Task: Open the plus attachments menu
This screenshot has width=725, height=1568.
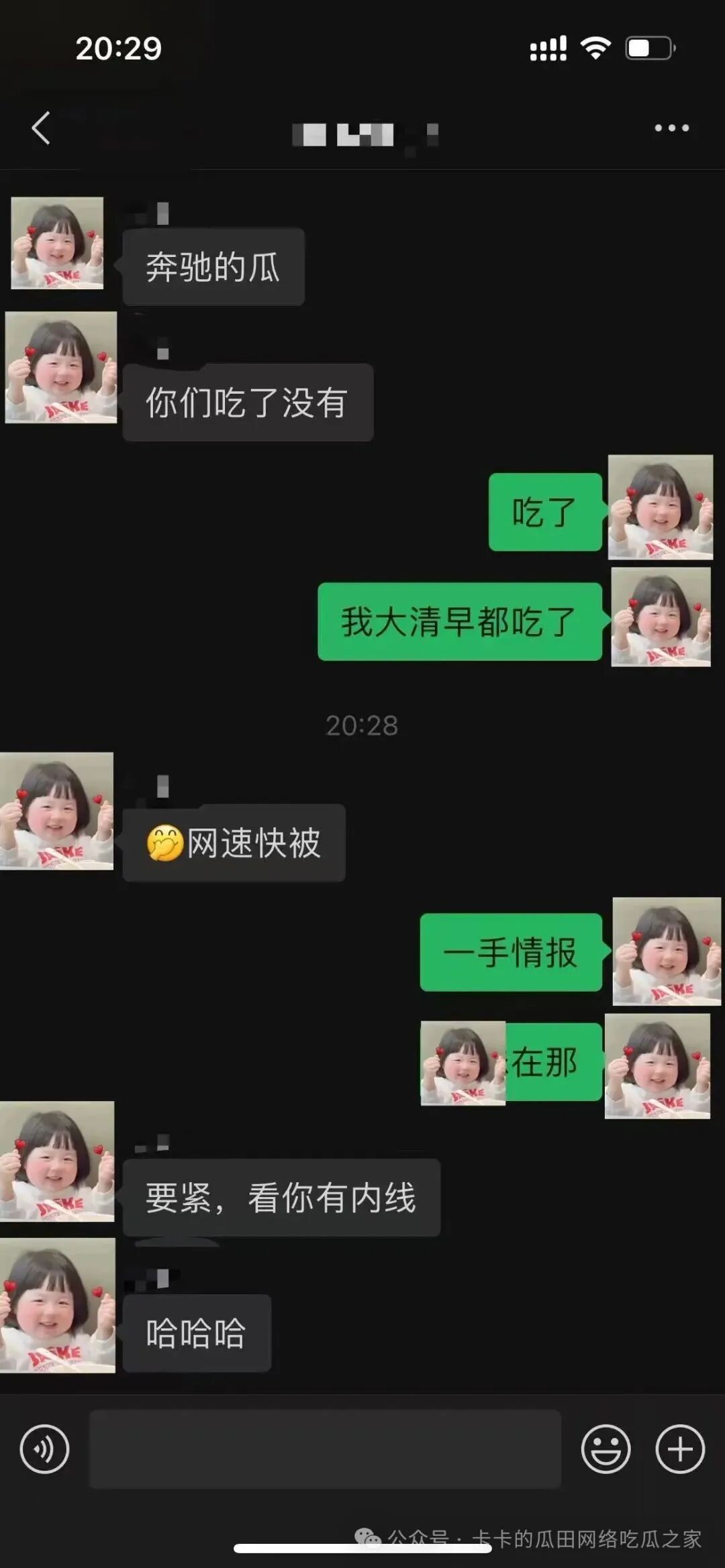Action: (679, 1449)
